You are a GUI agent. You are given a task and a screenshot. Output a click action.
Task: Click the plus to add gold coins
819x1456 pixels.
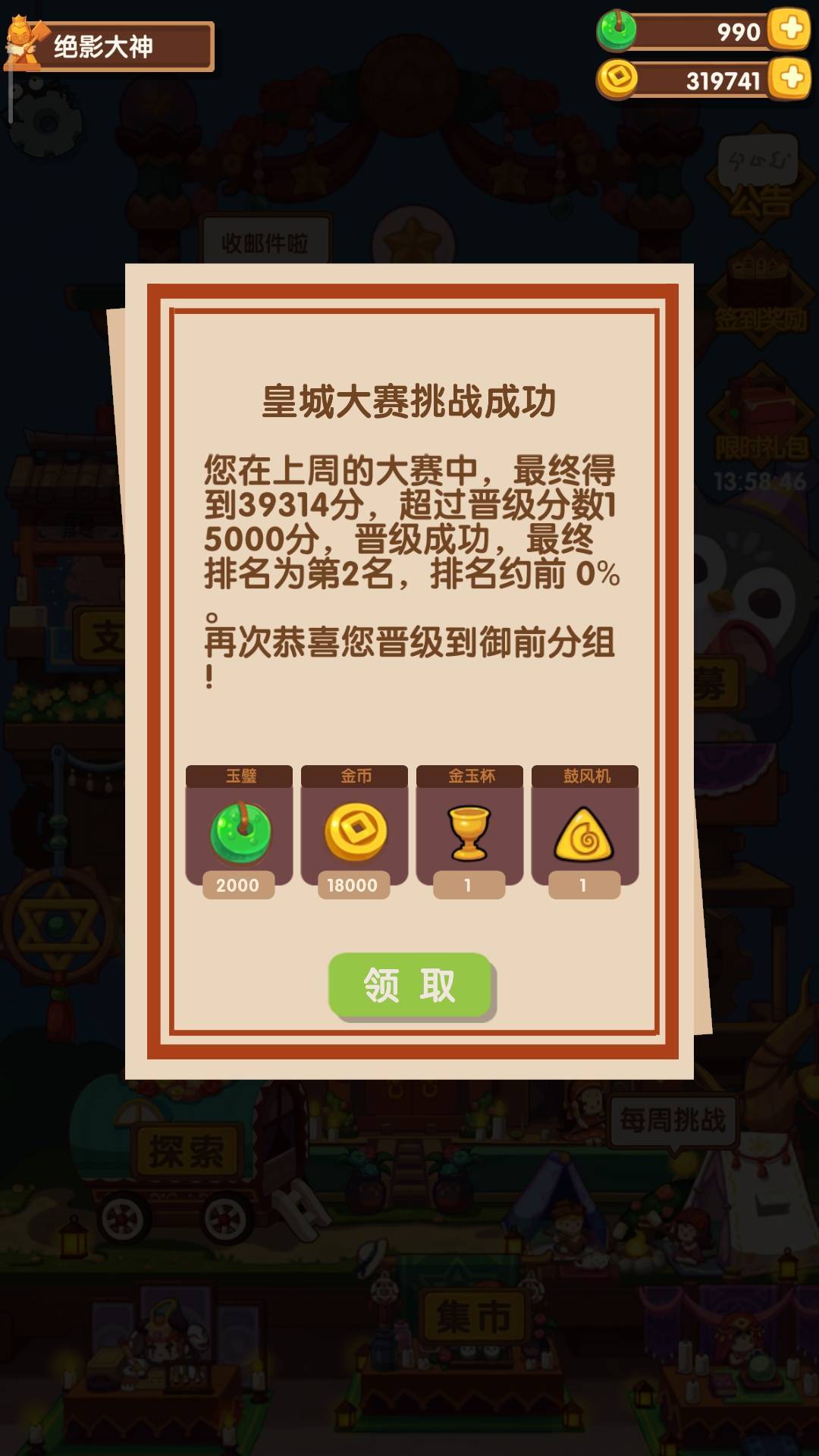789,76
